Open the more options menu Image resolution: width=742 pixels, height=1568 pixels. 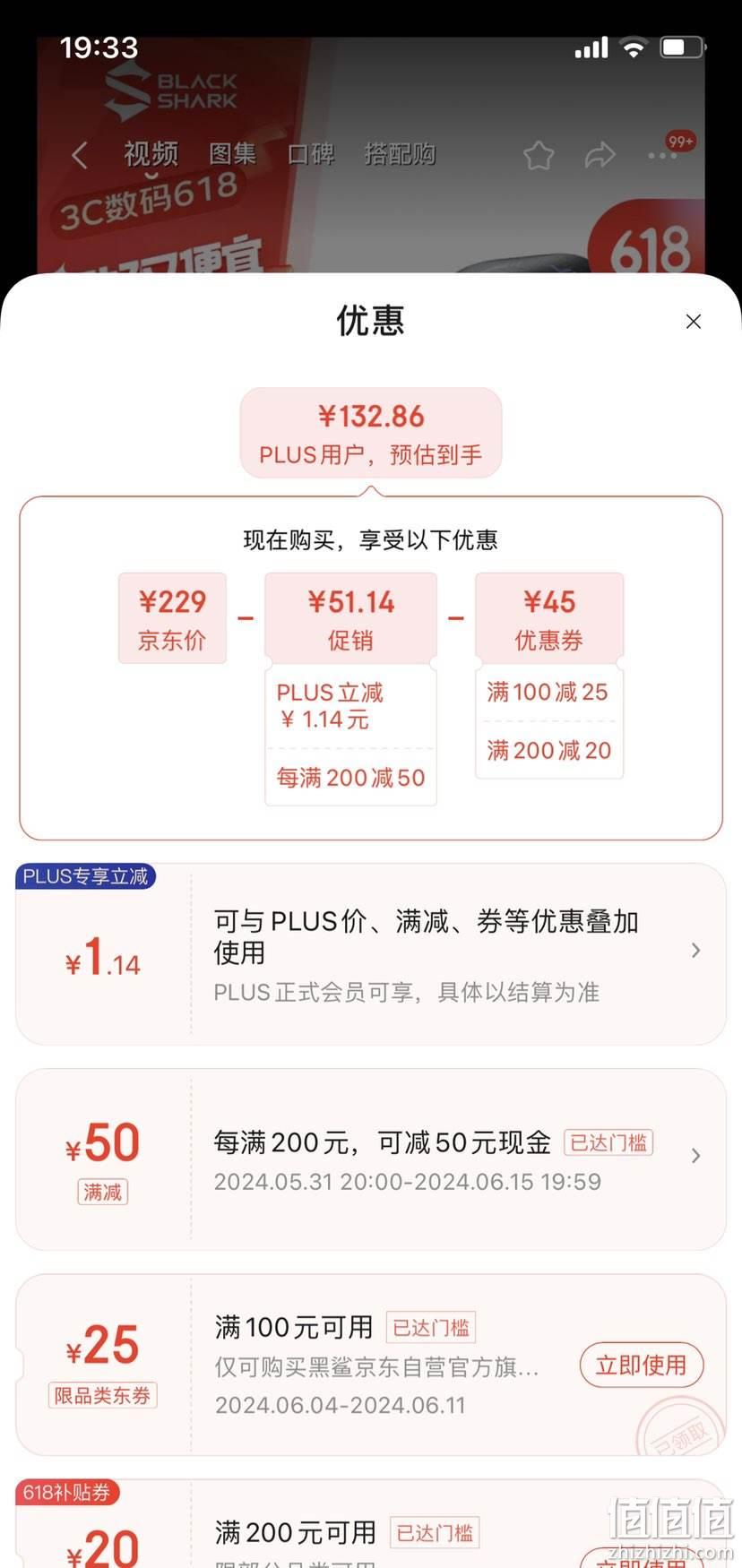[x=662, y=156]
